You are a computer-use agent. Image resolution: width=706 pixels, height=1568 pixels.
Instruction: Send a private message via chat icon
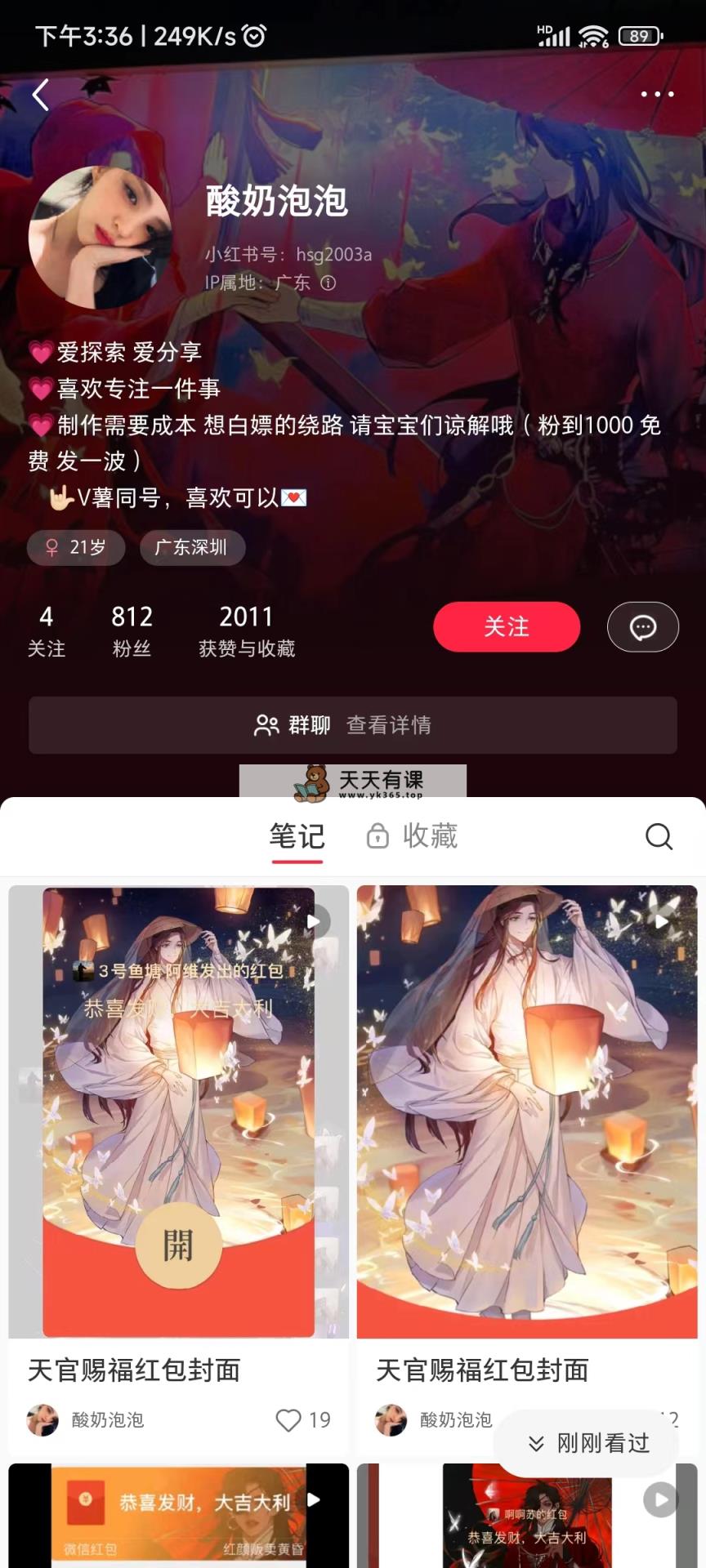coord(642,627)
